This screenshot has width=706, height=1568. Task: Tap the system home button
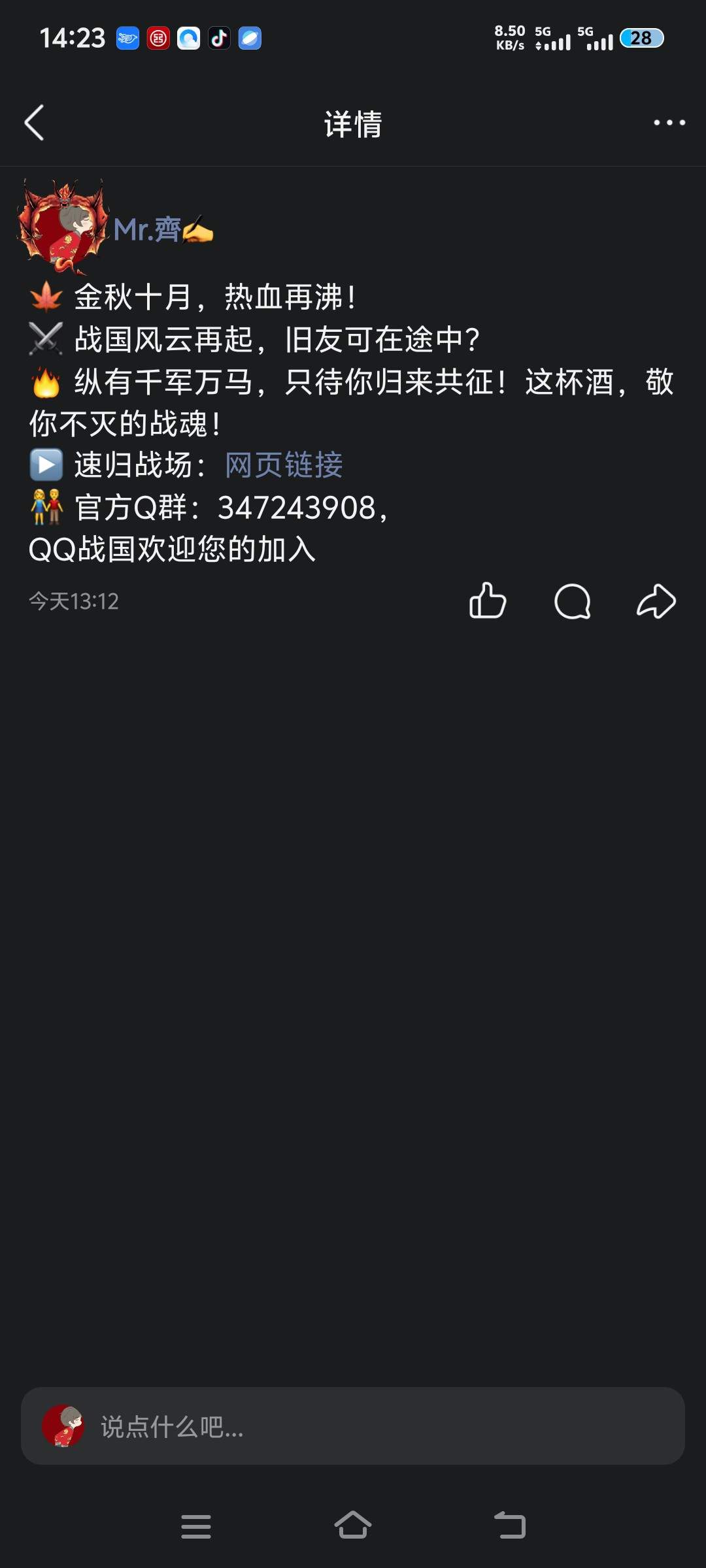(x=353, y=1526)
